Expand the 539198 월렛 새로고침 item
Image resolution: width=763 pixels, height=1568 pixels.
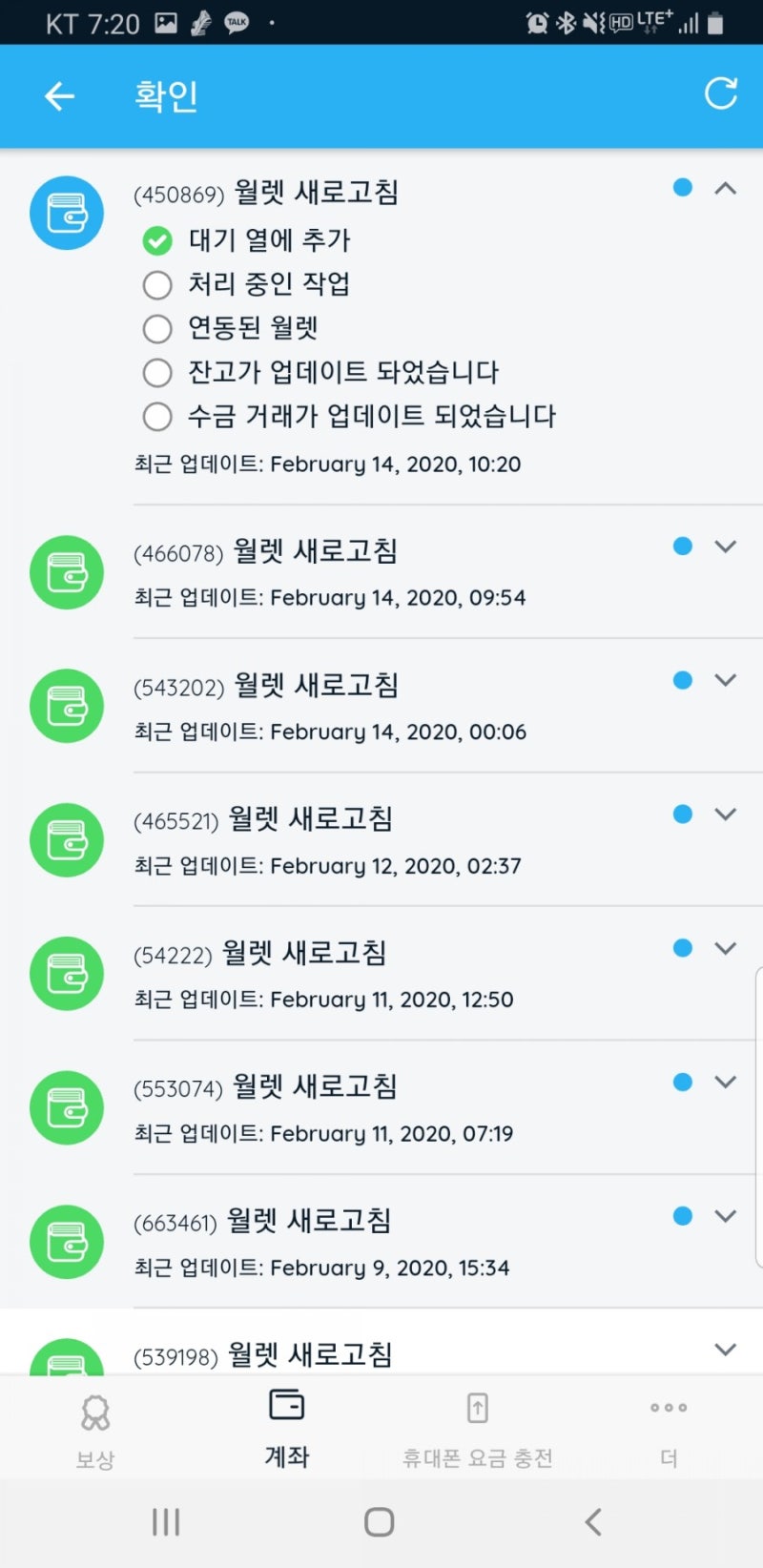pyautogui.click(x=726, y=1348)
